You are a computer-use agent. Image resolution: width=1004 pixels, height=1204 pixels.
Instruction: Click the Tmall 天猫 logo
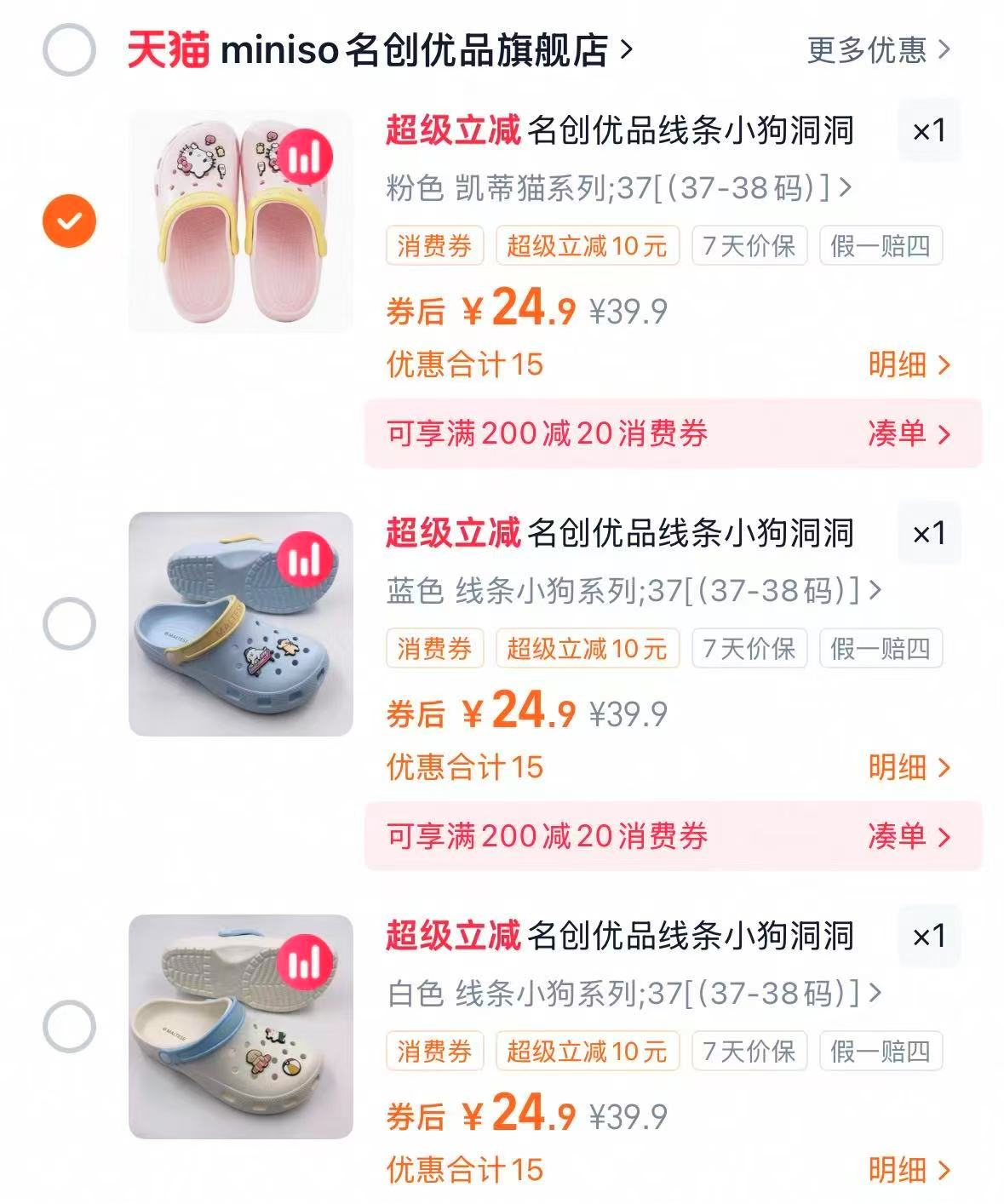[168, 50]
